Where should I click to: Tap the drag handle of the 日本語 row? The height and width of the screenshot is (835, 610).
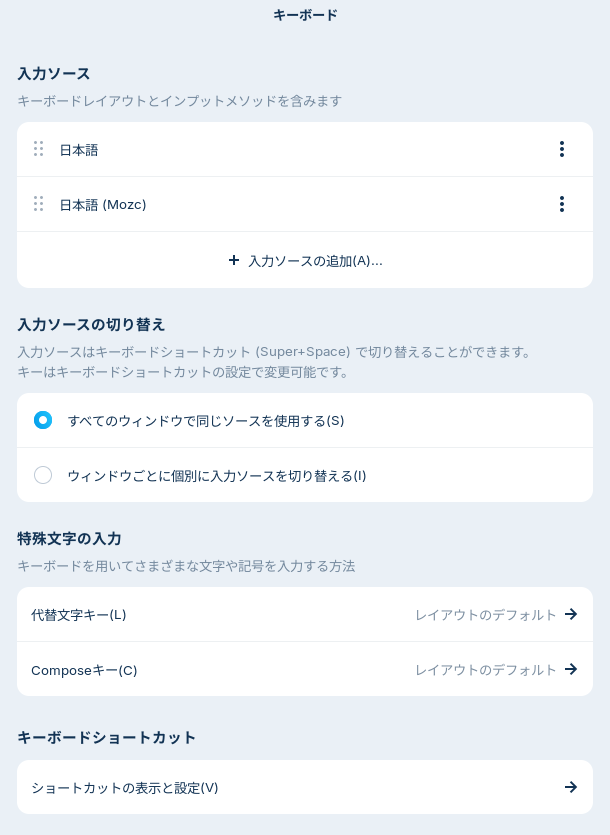click(39, 149)
